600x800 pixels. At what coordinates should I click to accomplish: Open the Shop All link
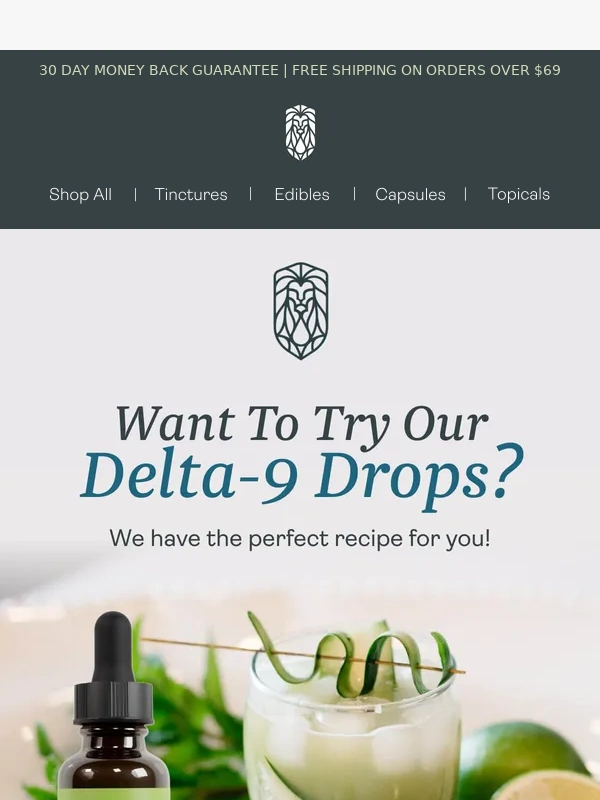pos(80,194)
